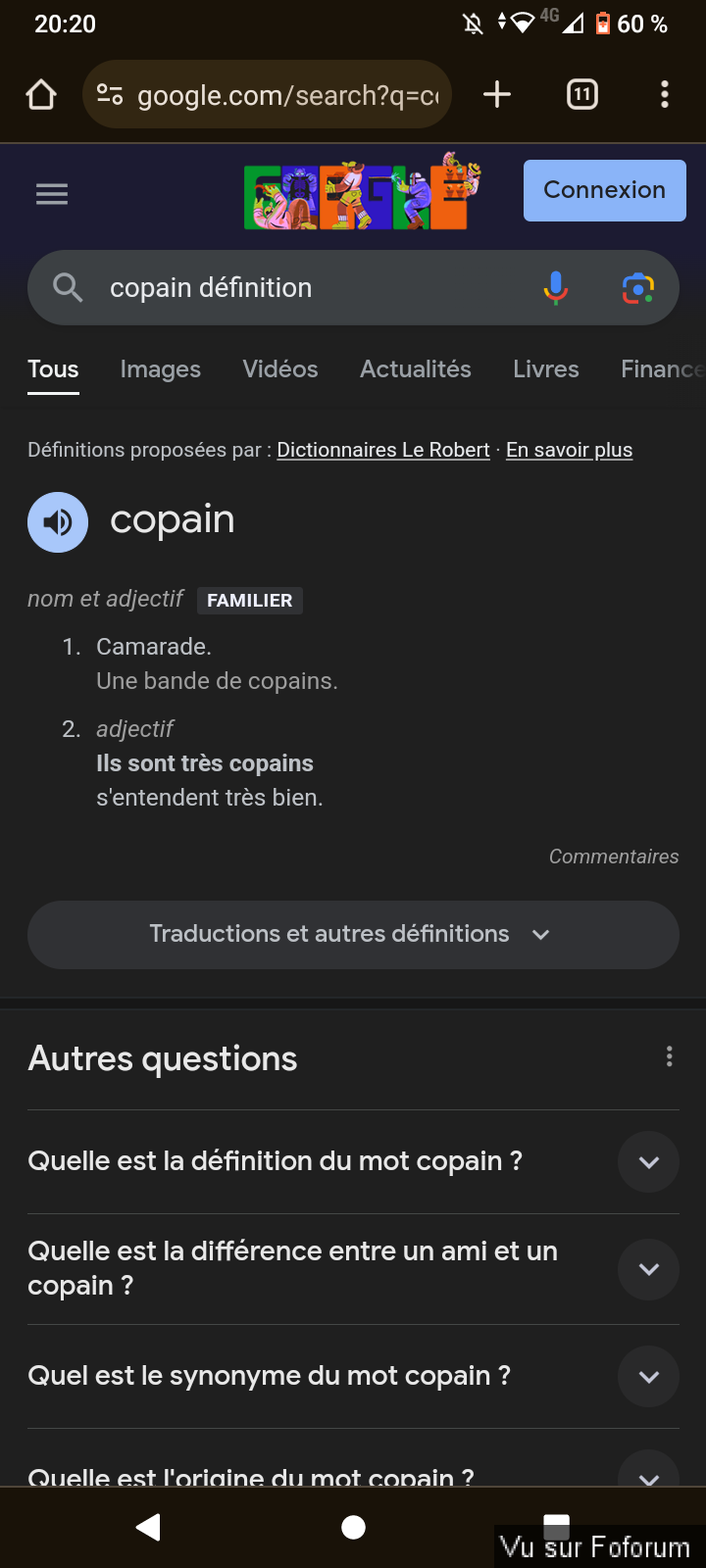Expand Quel est le synonyme du mot copain
Screen dimensions: 706x1568
(x=353, y=1376)
